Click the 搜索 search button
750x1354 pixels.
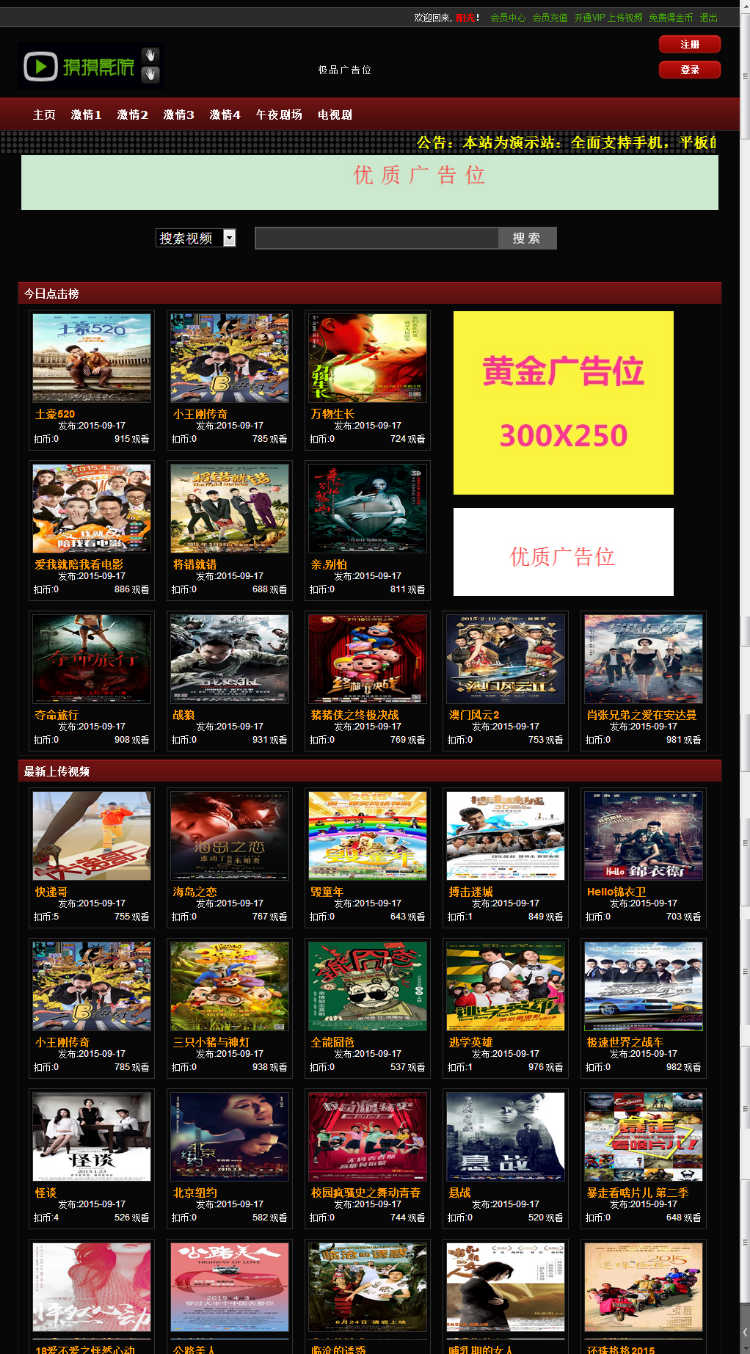pos(527,237)
